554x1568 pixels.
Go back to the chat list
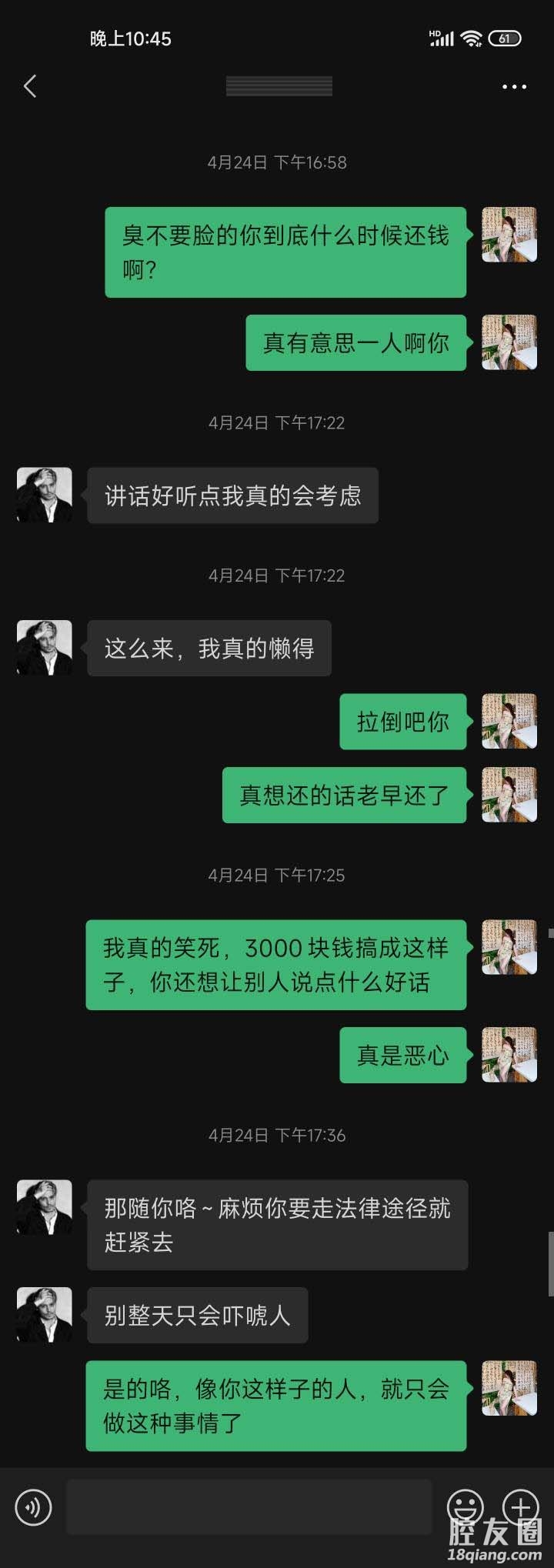(x=30, y=86)
